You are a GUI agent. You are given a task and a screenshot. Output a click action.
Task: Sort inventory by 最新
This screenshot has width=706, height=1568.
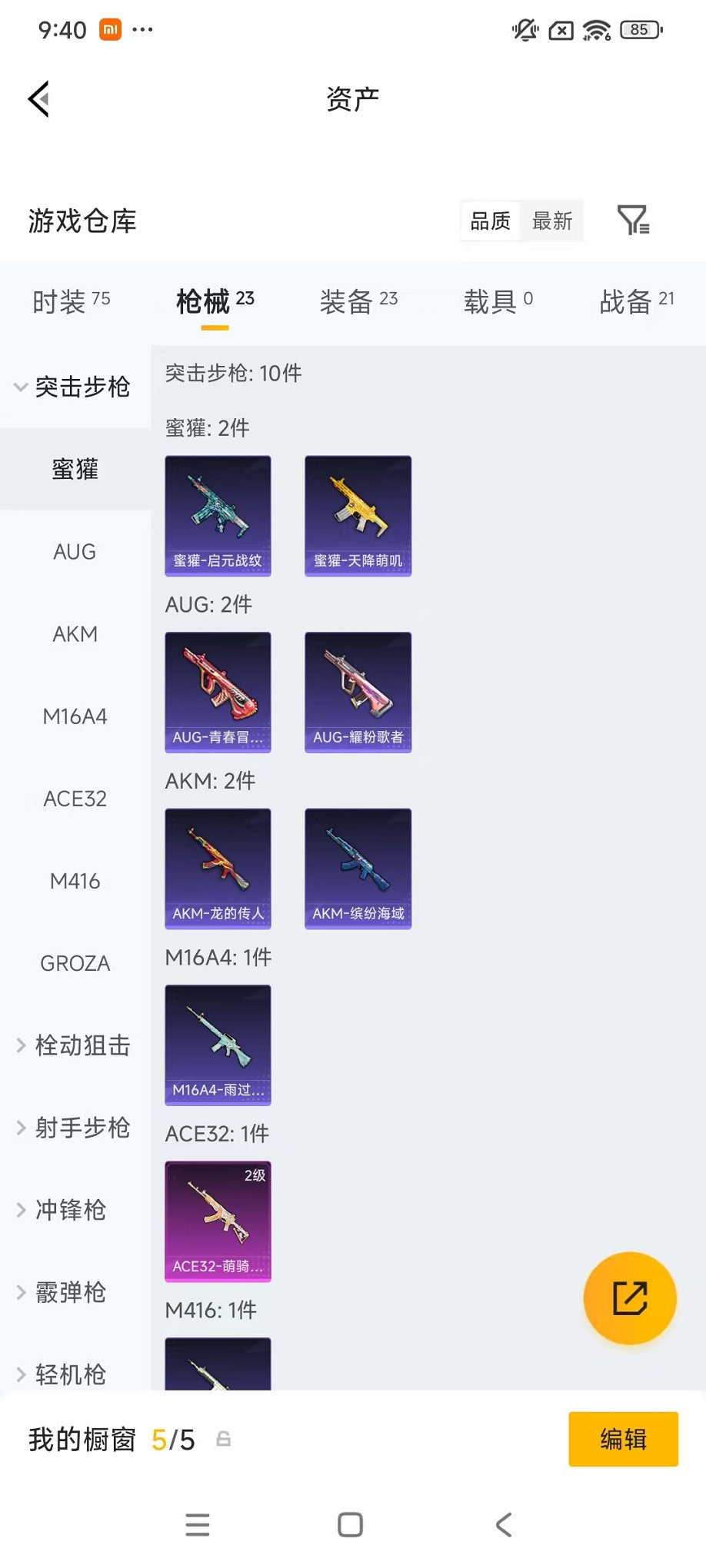(551, 221)
